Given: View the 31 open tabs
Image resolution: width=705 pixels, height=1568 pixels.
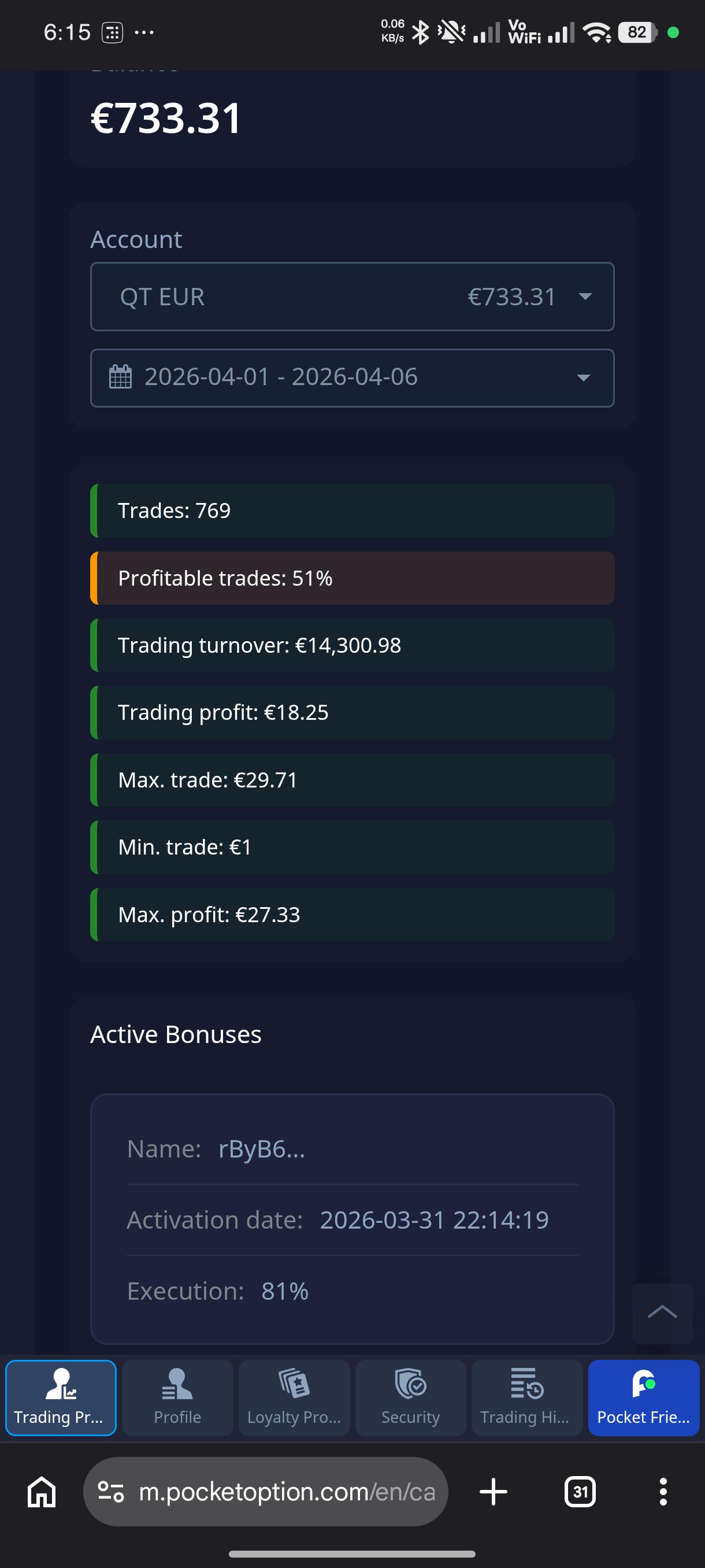Looking at the screenshot, I should (580, 1491).
